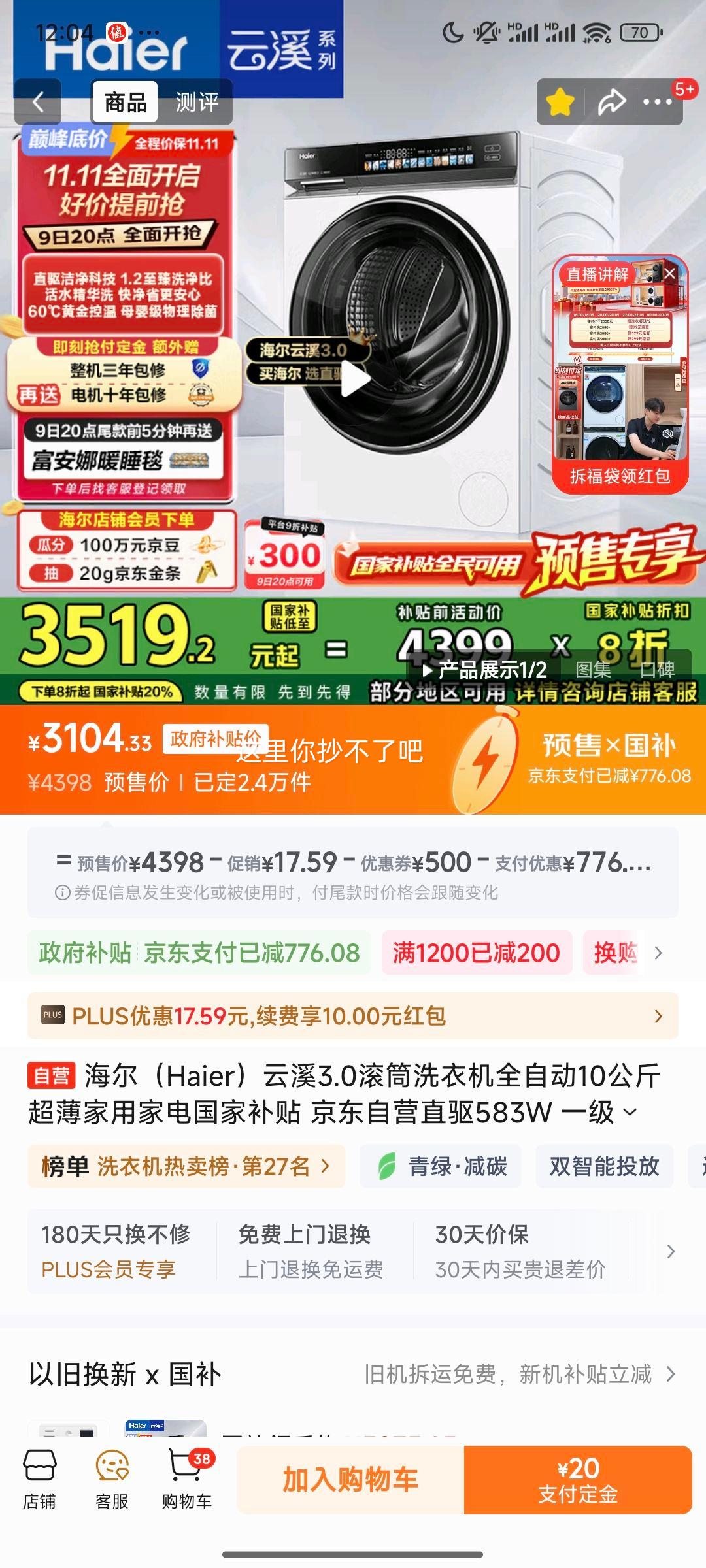Close the 直播讲解 floating window
The height and width of the screenshot is (1568, 706).
coord(670,274)
